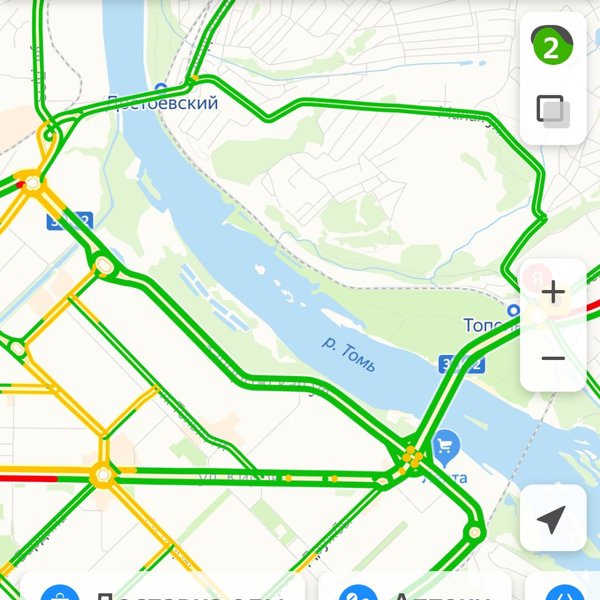The image size is (600, 600).
Task: Open the map layers selector
Action: pyautogui.click(x=552, y=109)
